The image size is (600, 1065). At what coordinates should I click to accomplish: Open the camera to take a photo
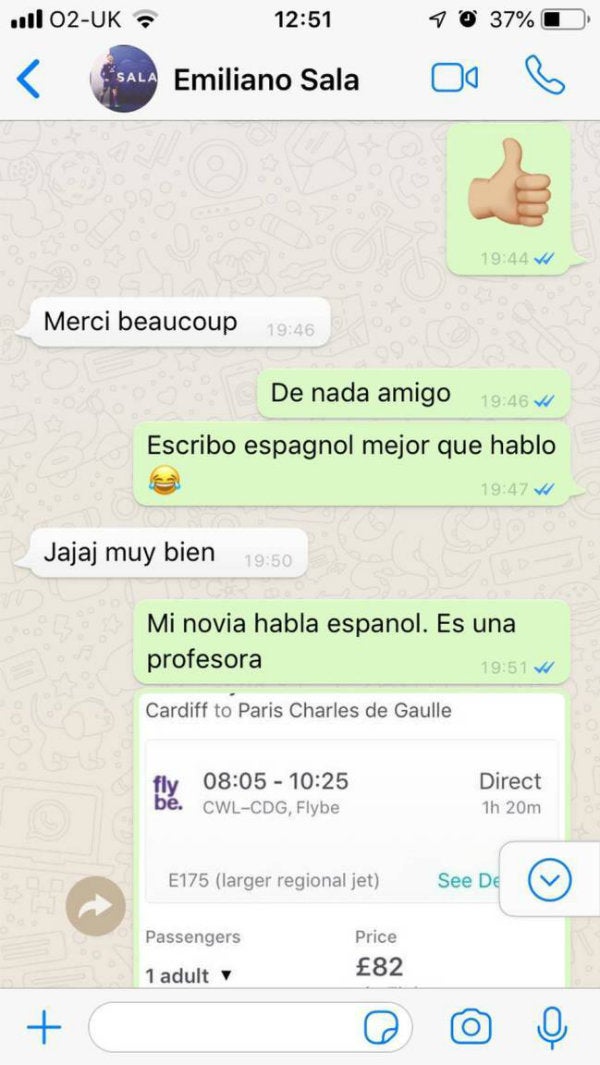point(470,1027)
